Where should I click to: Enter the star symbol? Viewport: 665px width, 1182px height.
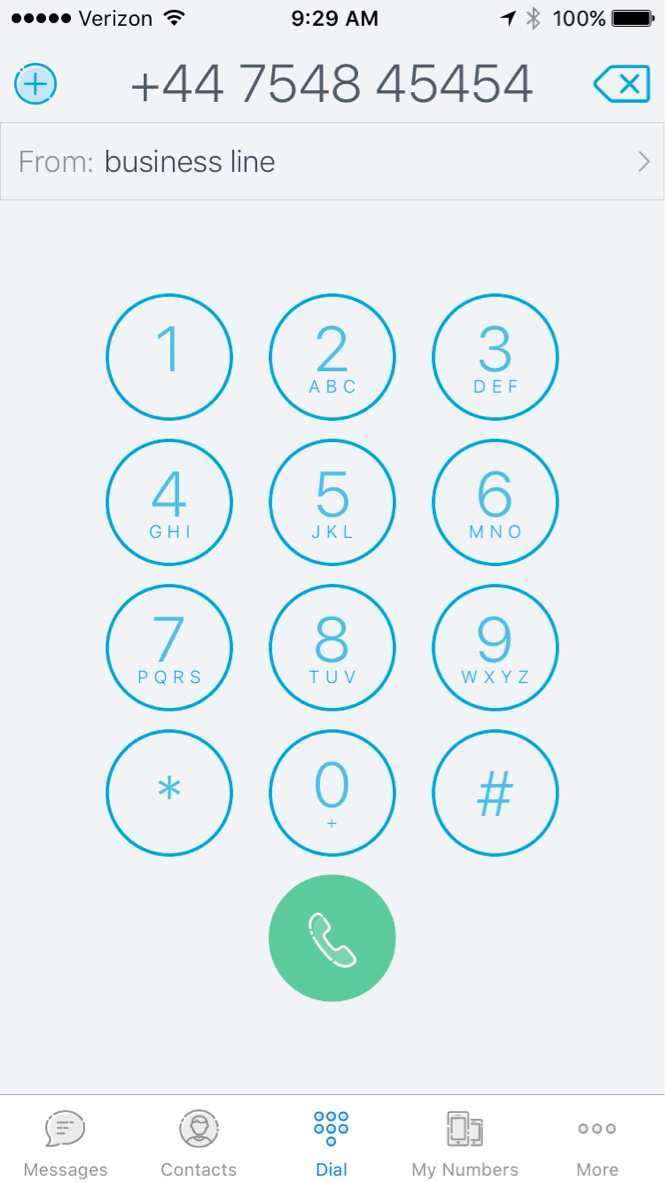pos(169,793)
